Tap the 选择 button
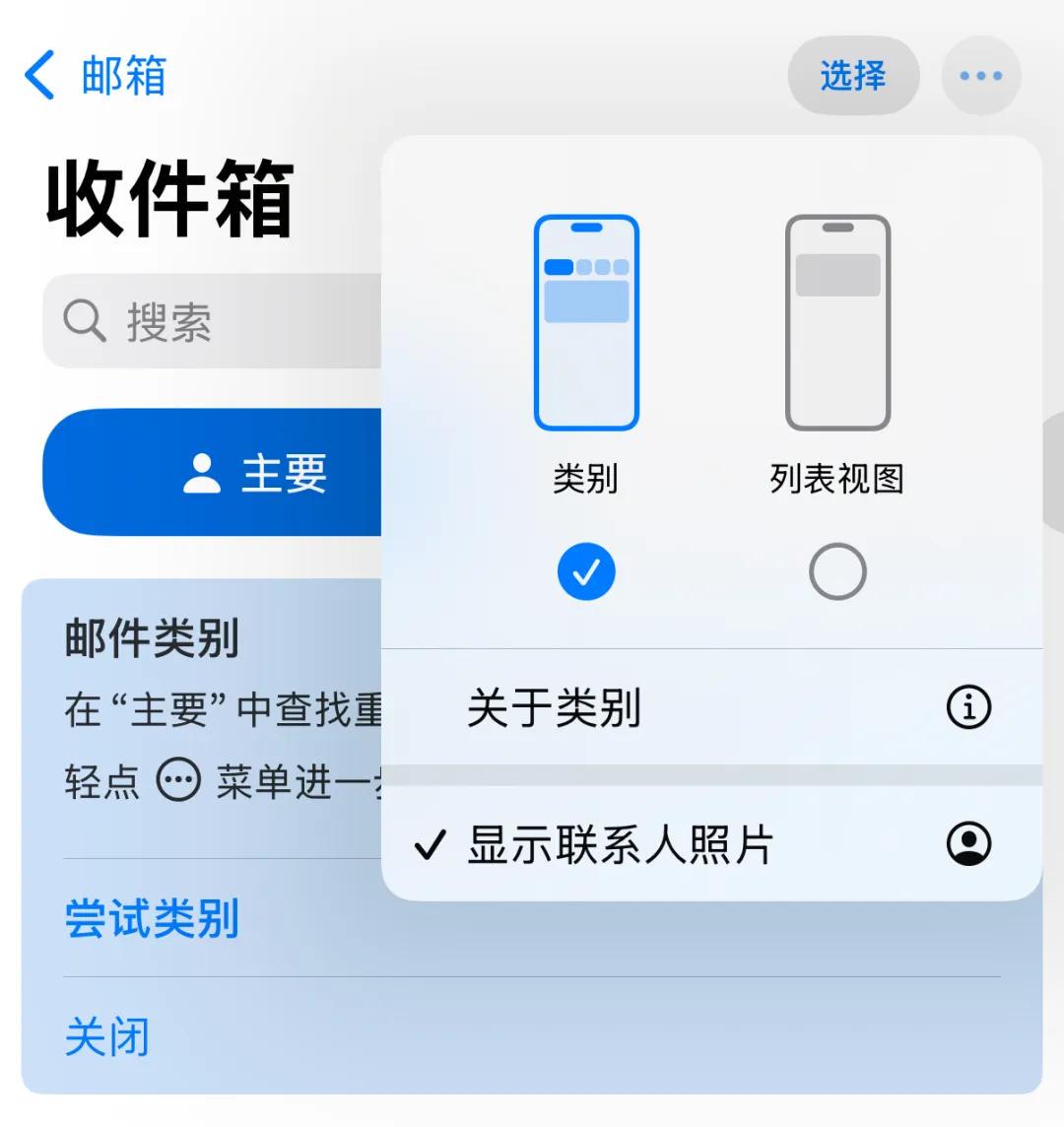 (x=853, y=76)
